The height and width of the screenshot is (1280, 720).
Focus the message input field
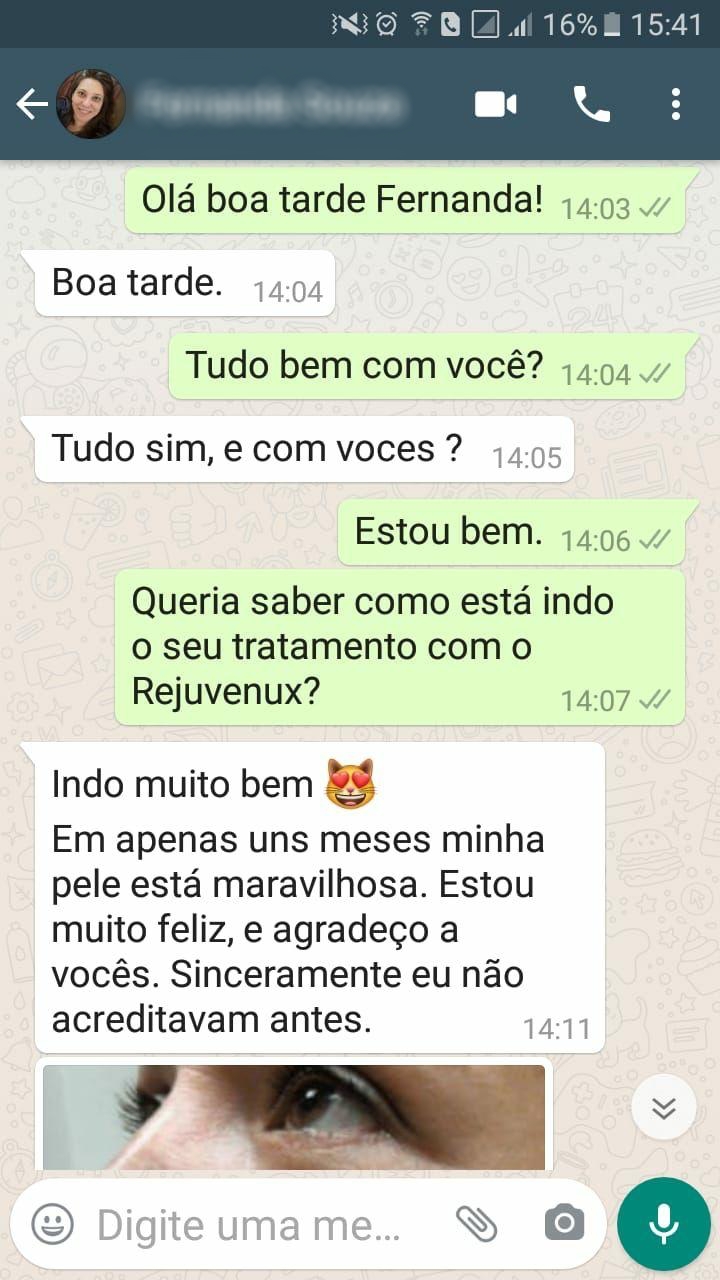tap(250, 1224)
